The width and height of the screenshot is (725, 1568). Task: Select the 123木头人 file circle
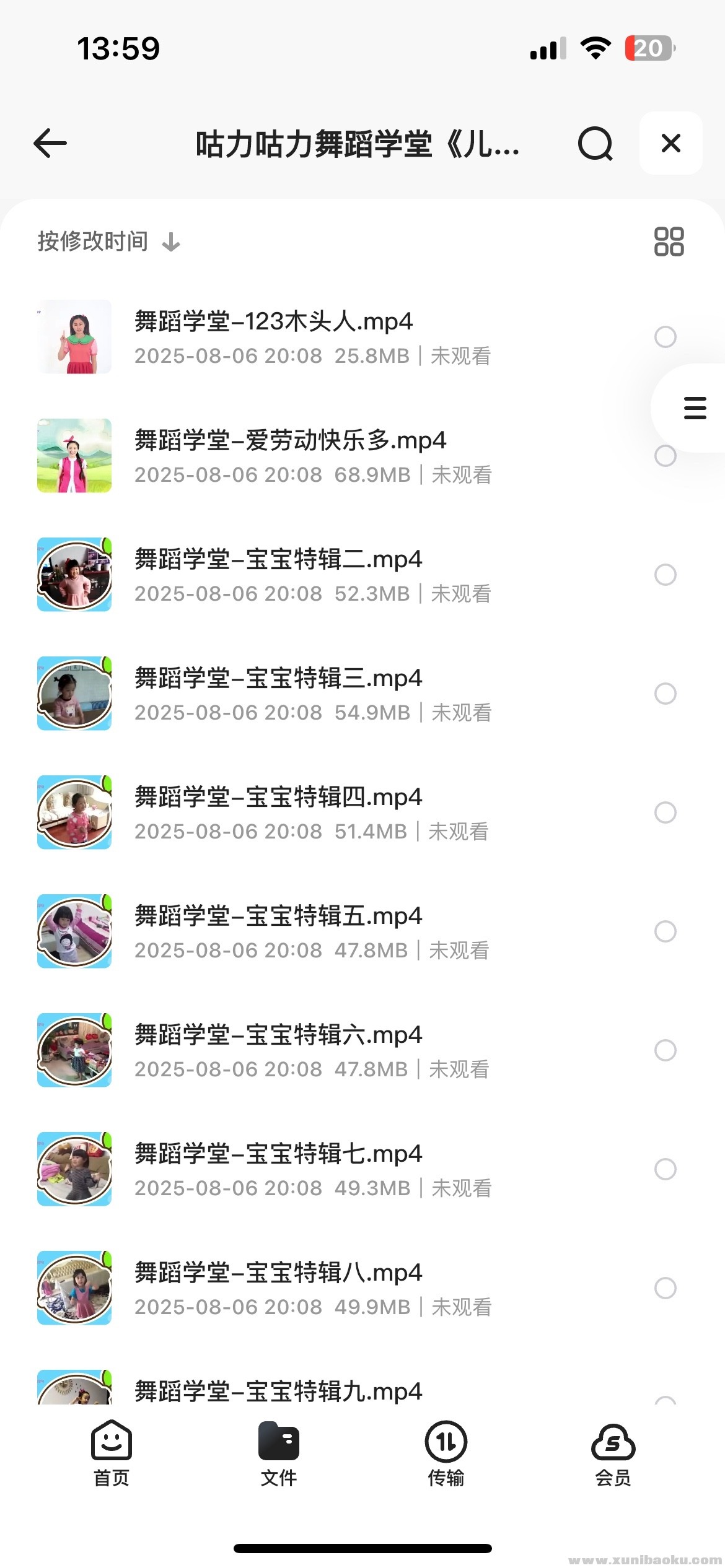[x=665, y=337]
